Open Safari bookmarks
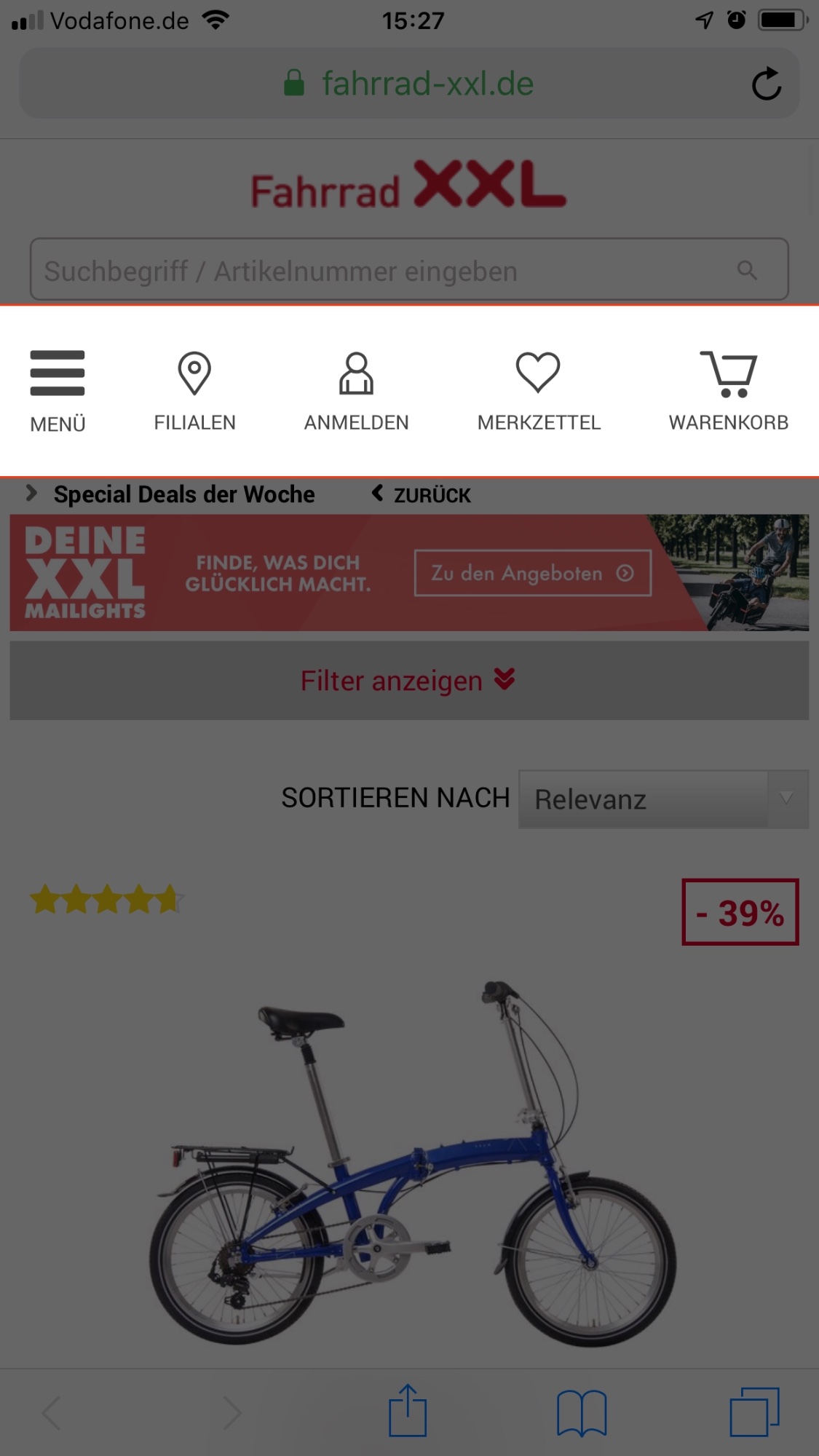Image resolution: width=819 pixels, height=1456 pixels. [x=581, y=1412]
